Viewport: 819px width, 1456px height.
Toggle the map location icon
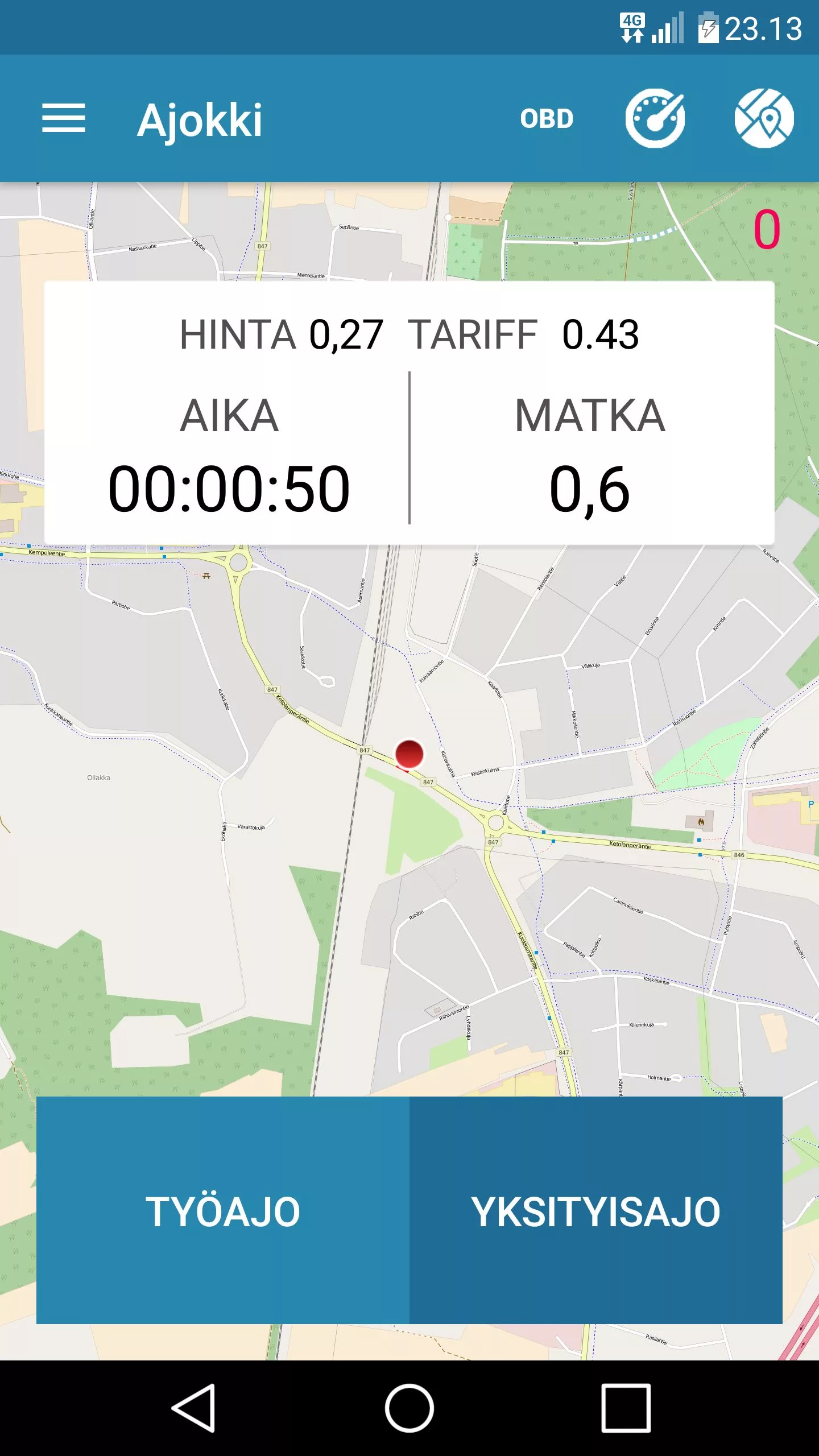coord(764,118)
